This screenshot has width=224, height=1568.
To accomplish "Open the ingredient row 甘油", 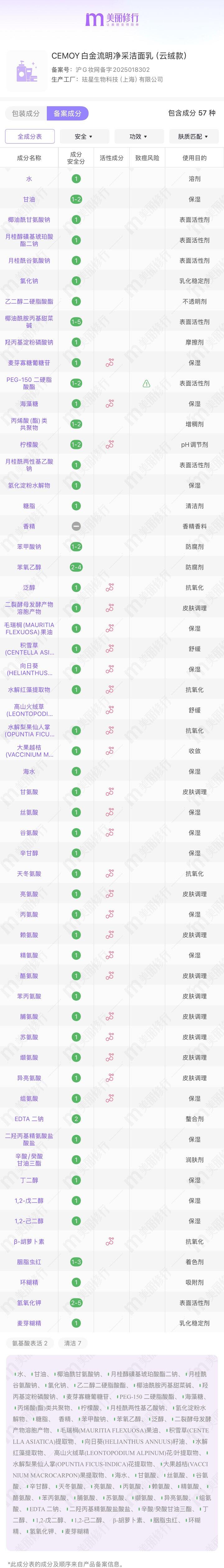I will (x=112, y=200).
